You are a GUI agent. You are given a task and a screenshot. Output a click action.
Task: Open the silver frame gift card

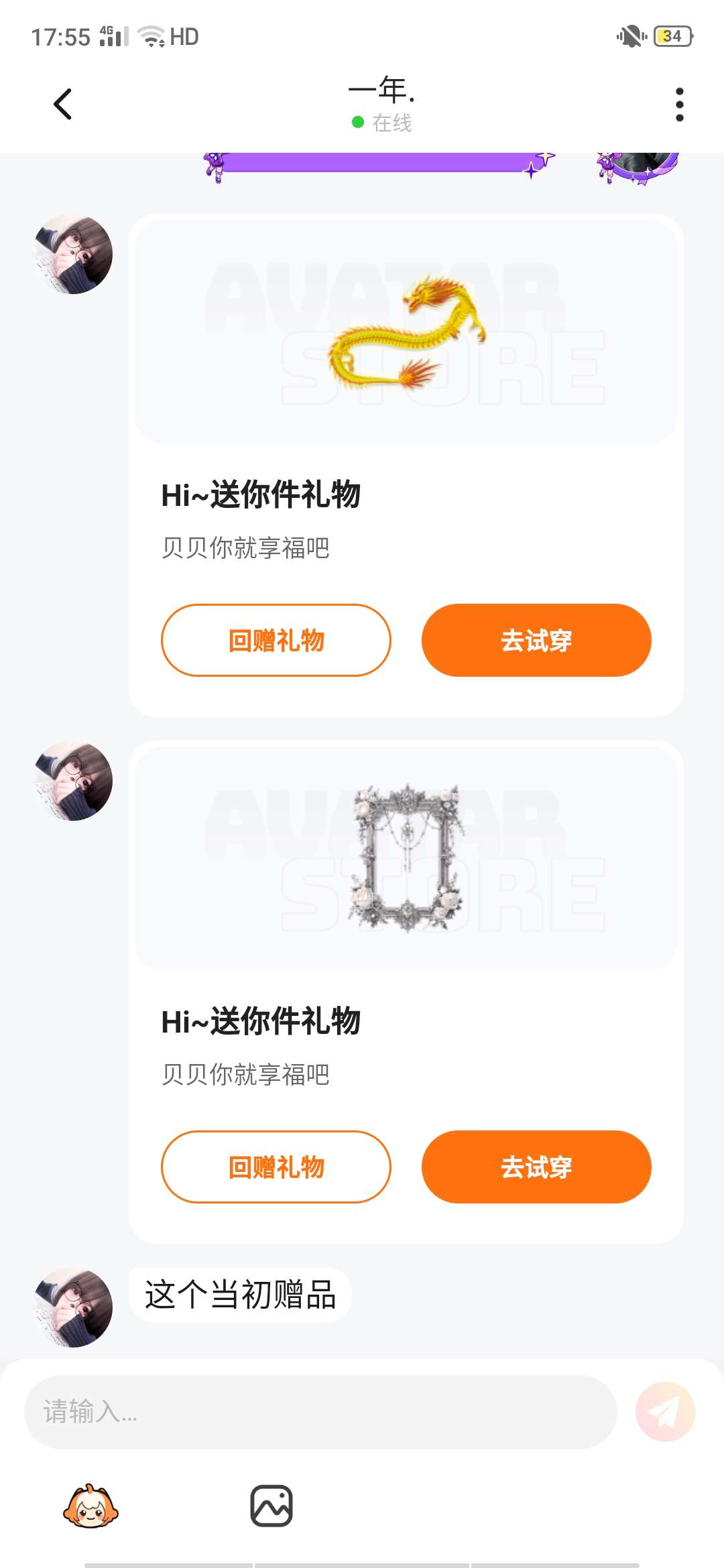tap(406, 858)
